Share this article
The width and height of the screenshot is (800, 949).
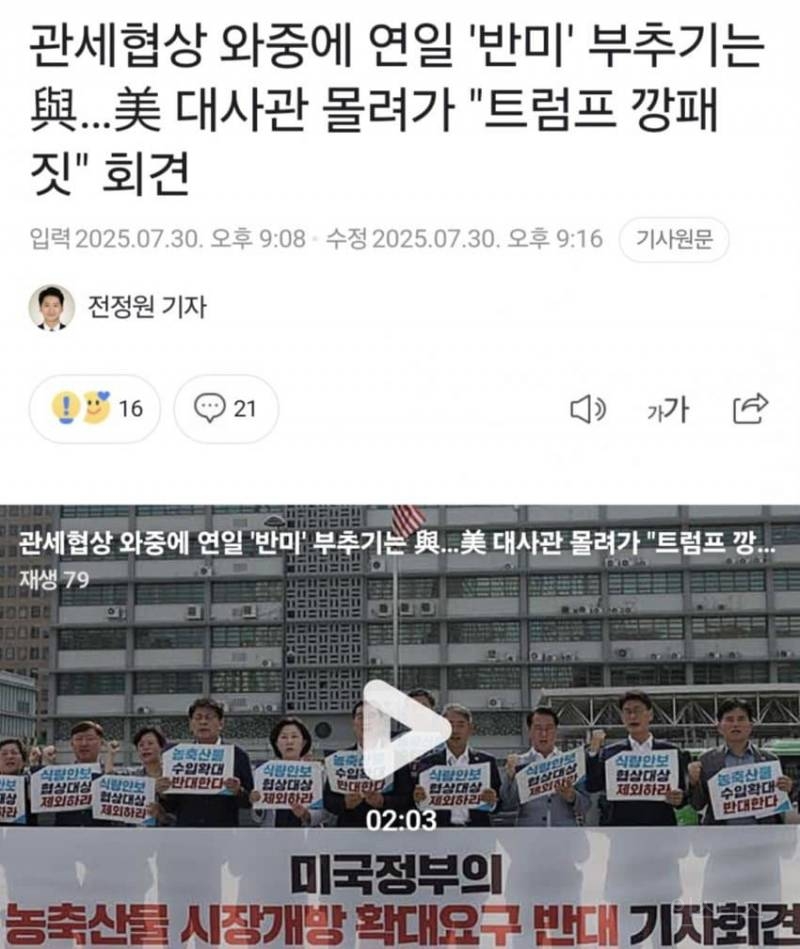(x=750, y=407)
